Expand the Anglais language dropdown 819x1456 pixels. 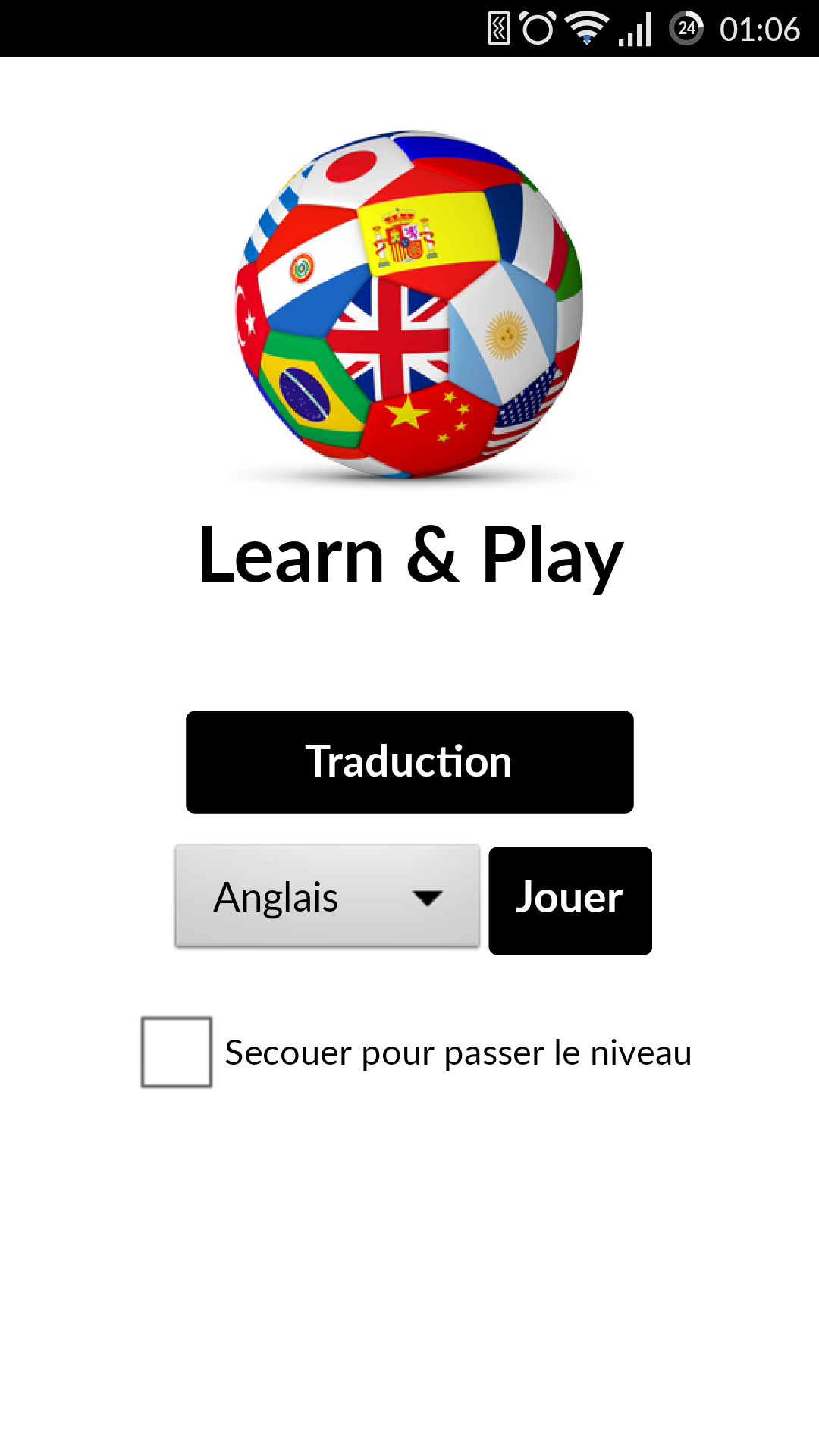point(327,896)
